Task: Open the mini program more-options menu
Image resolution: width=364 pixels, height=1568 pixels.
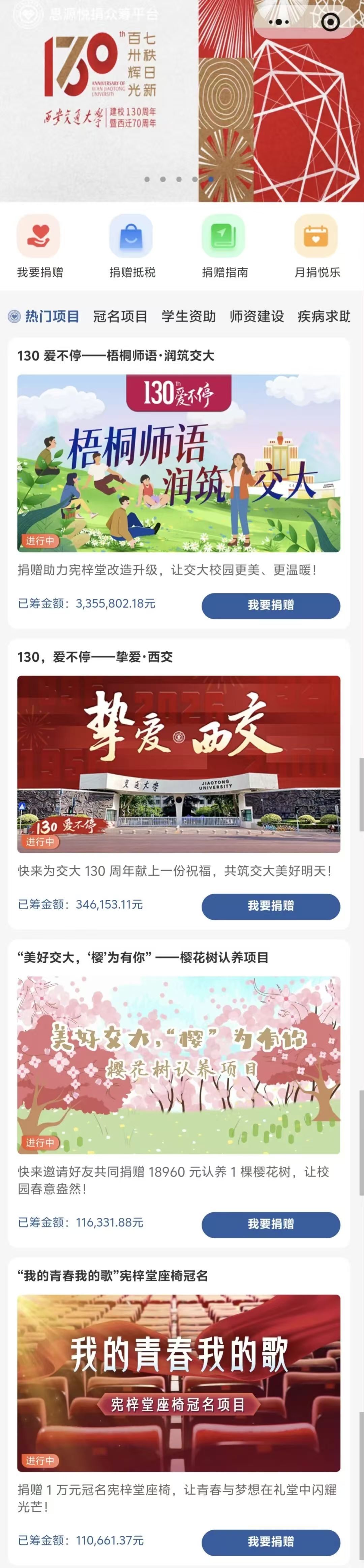Action: point(279,23)
